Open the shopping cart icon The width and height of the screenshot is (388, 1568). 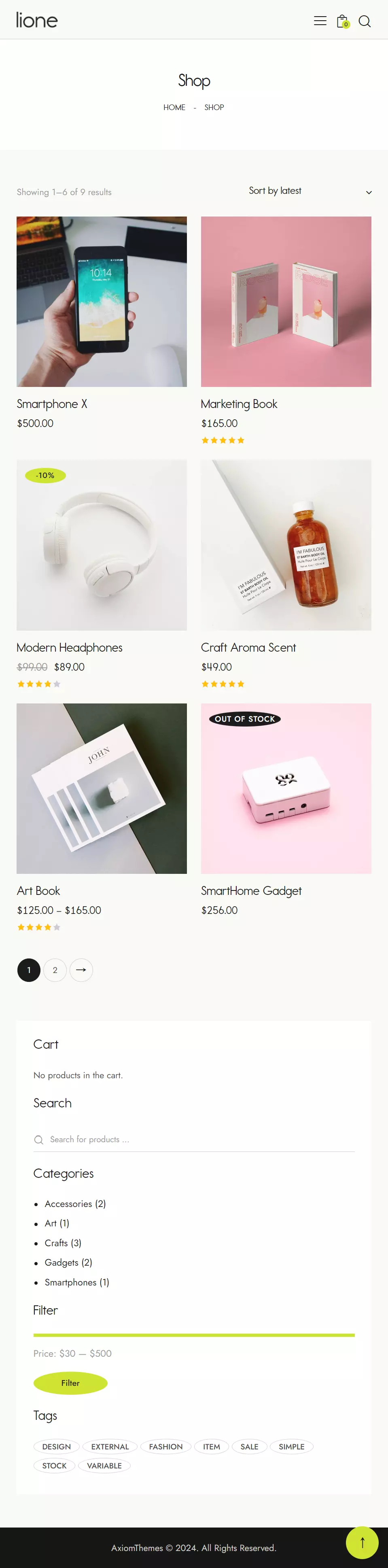pos(342,21)
